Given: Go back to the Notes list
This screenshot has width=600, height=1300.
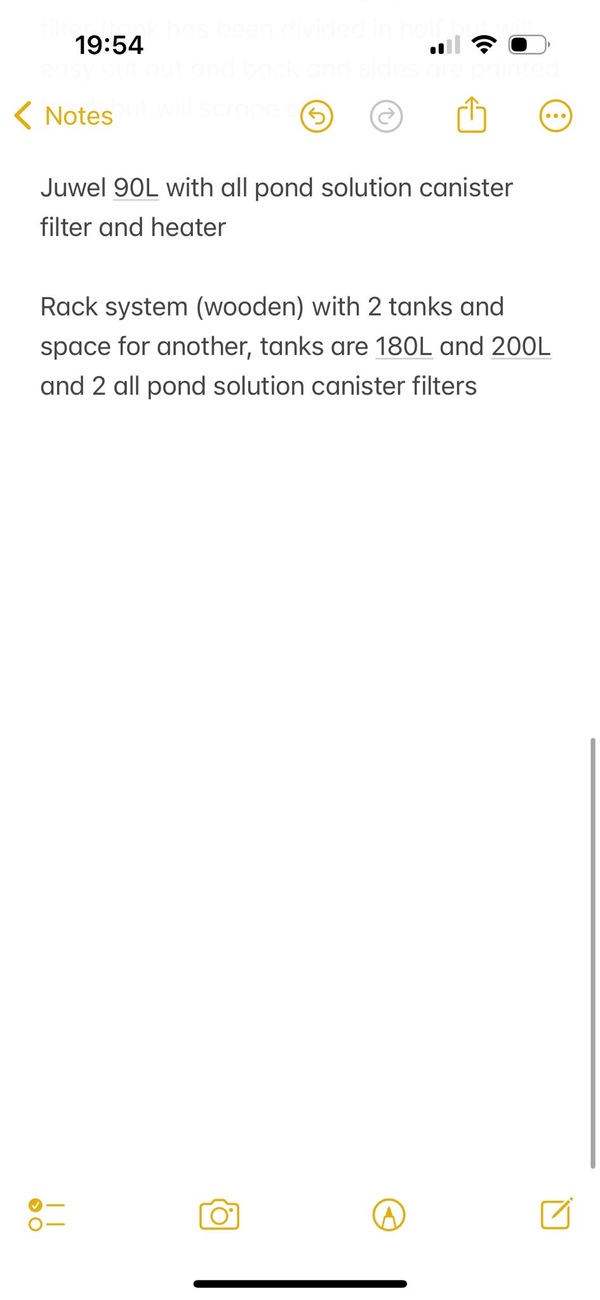Looking at the screenshot, I should [x=64, y=116].
